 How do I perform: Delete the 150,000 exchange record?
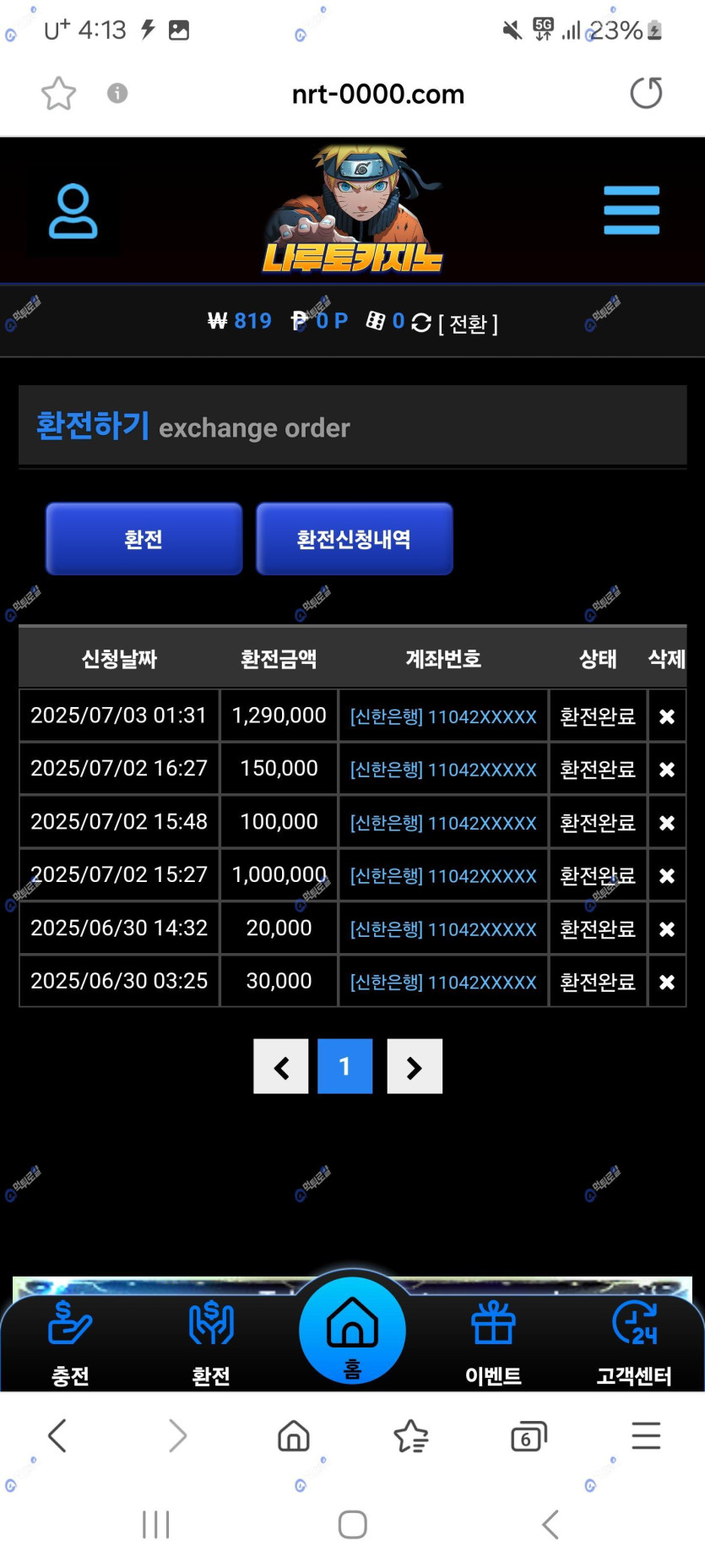pyautogui.click(x=666, y=770)
